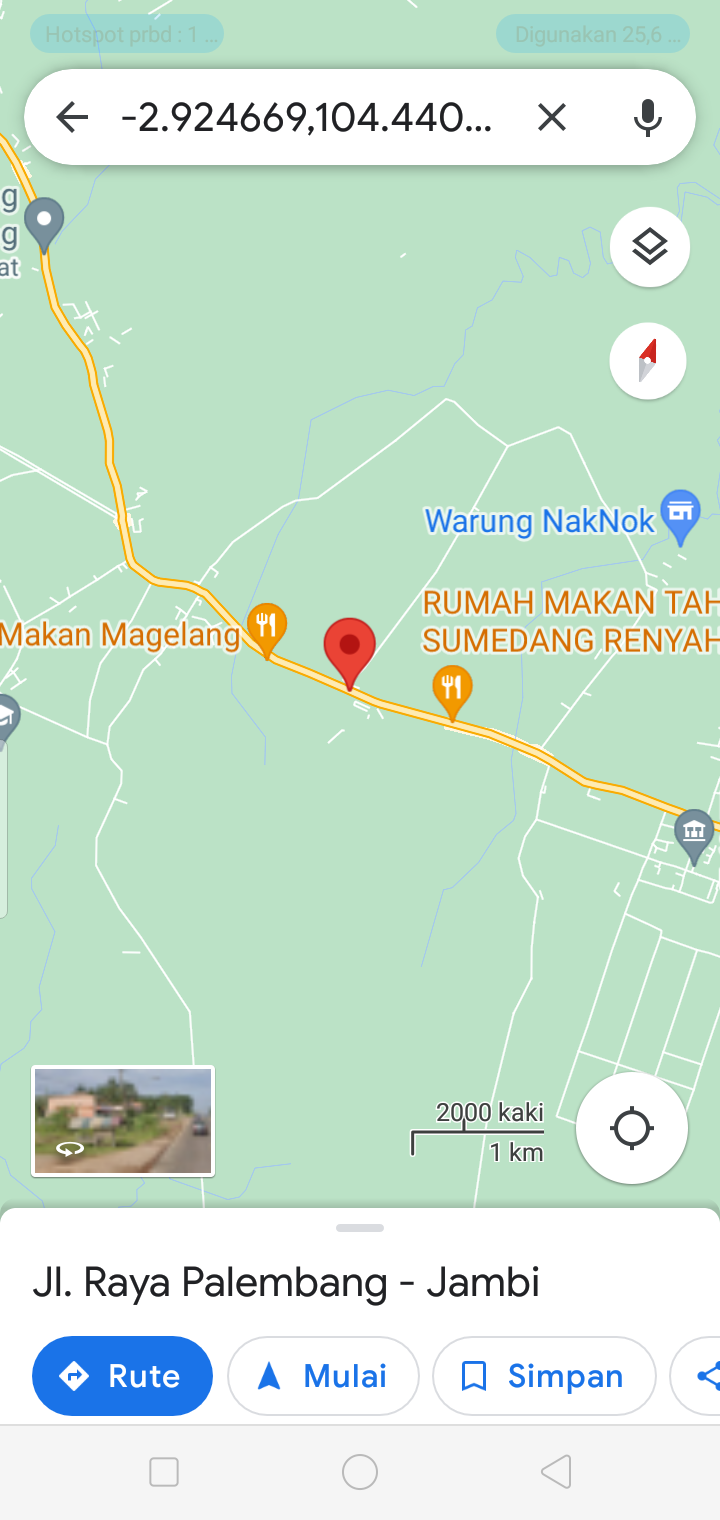The width and height of the screenshot is (720, 1520).
Task: Open the map layers selector
Action: pyautogui.click(x=650, y=246)
